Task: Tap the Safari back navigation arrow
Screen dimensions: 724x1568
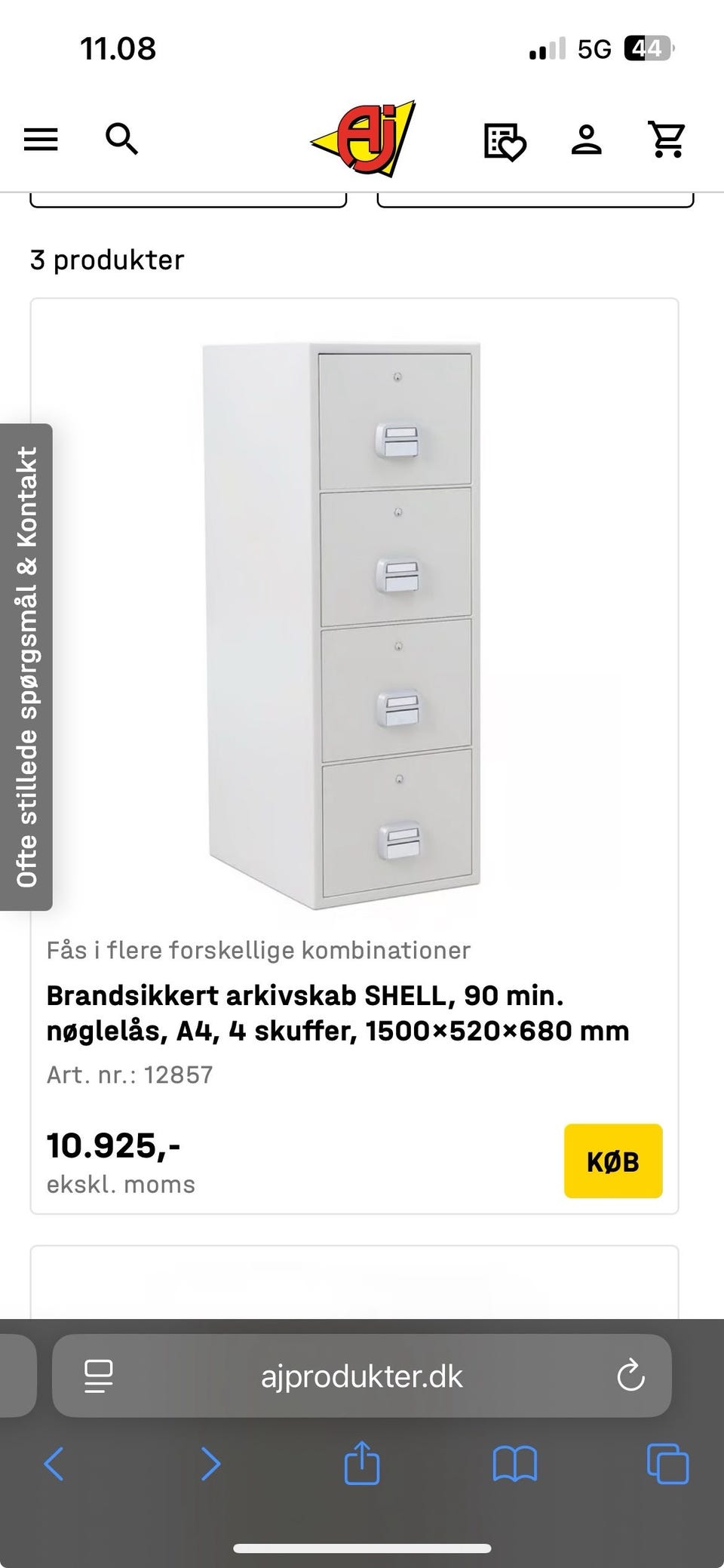Action: [x=54, y=1466]
